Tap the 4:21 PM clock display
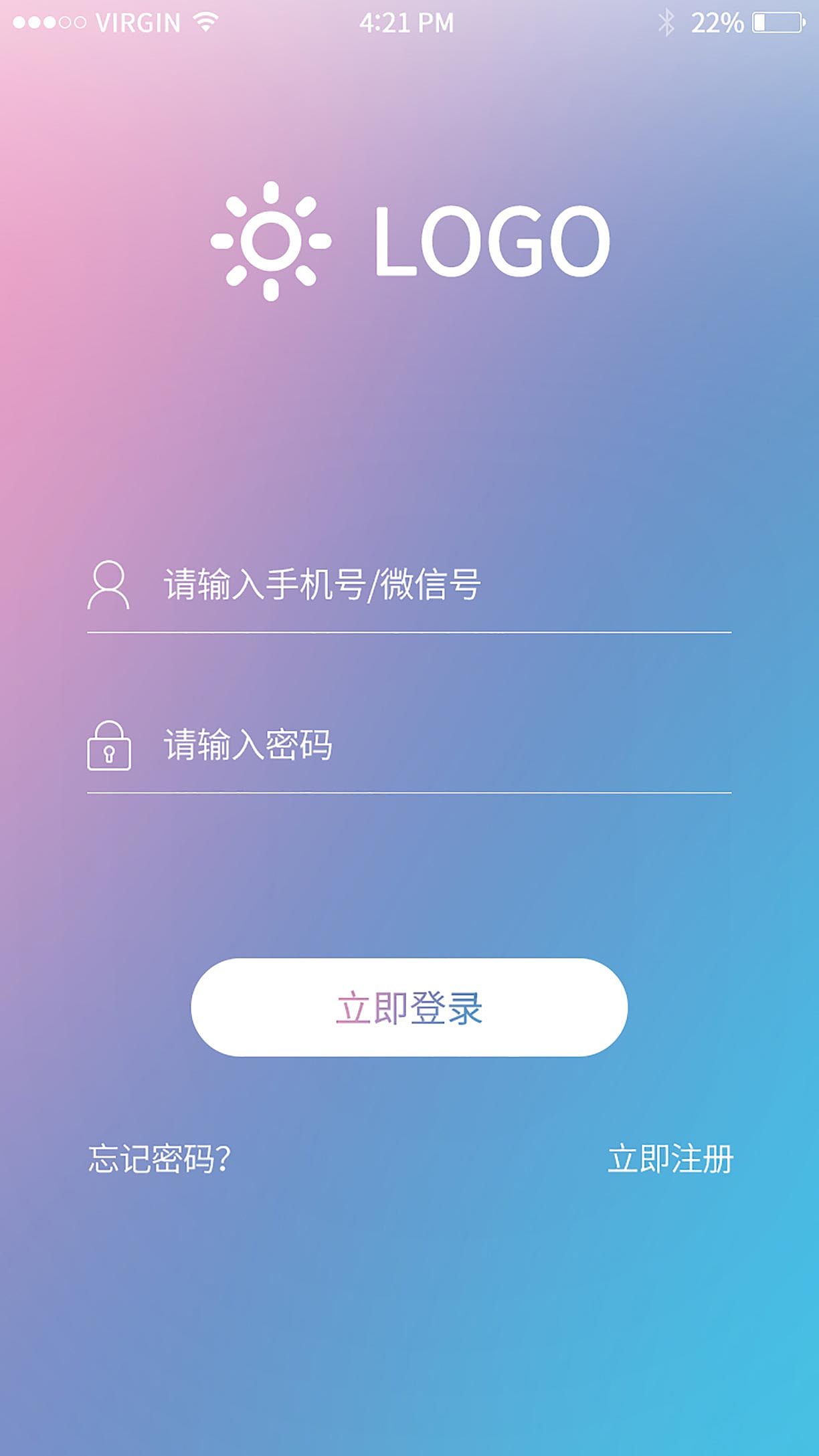This screenshot has height=1456, width=819. 407,21
